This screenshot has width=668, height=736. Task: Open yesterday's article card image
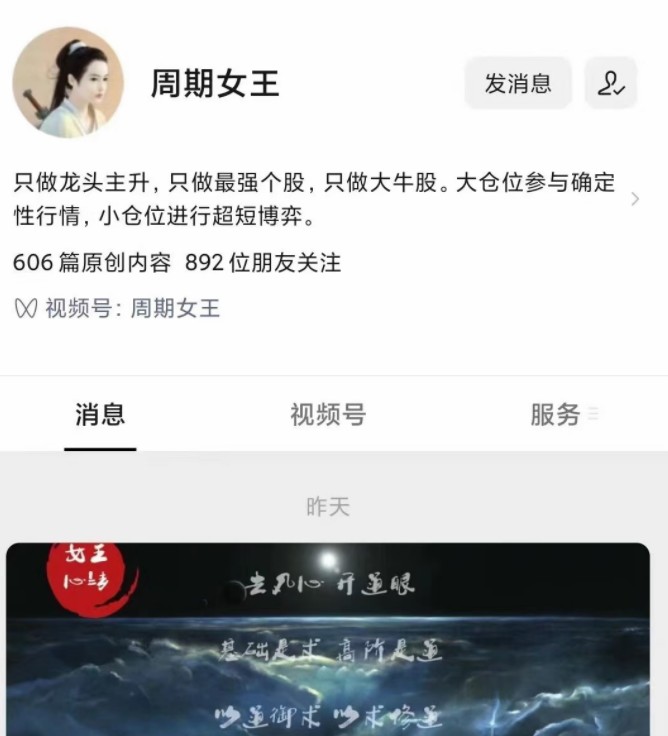[328, 638]
